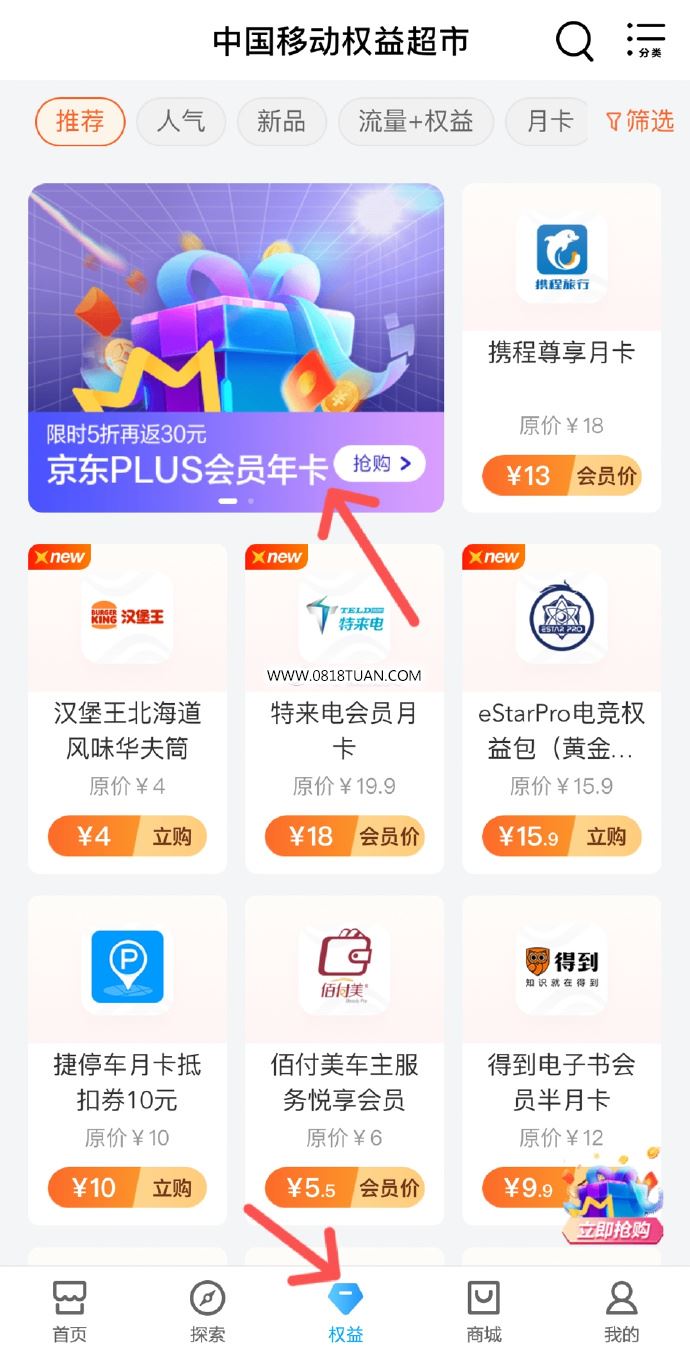Viewport: 690px width, 1352px height.
Task: Tap the floating 立即抢购 promo
Action: click(613, 1196)
